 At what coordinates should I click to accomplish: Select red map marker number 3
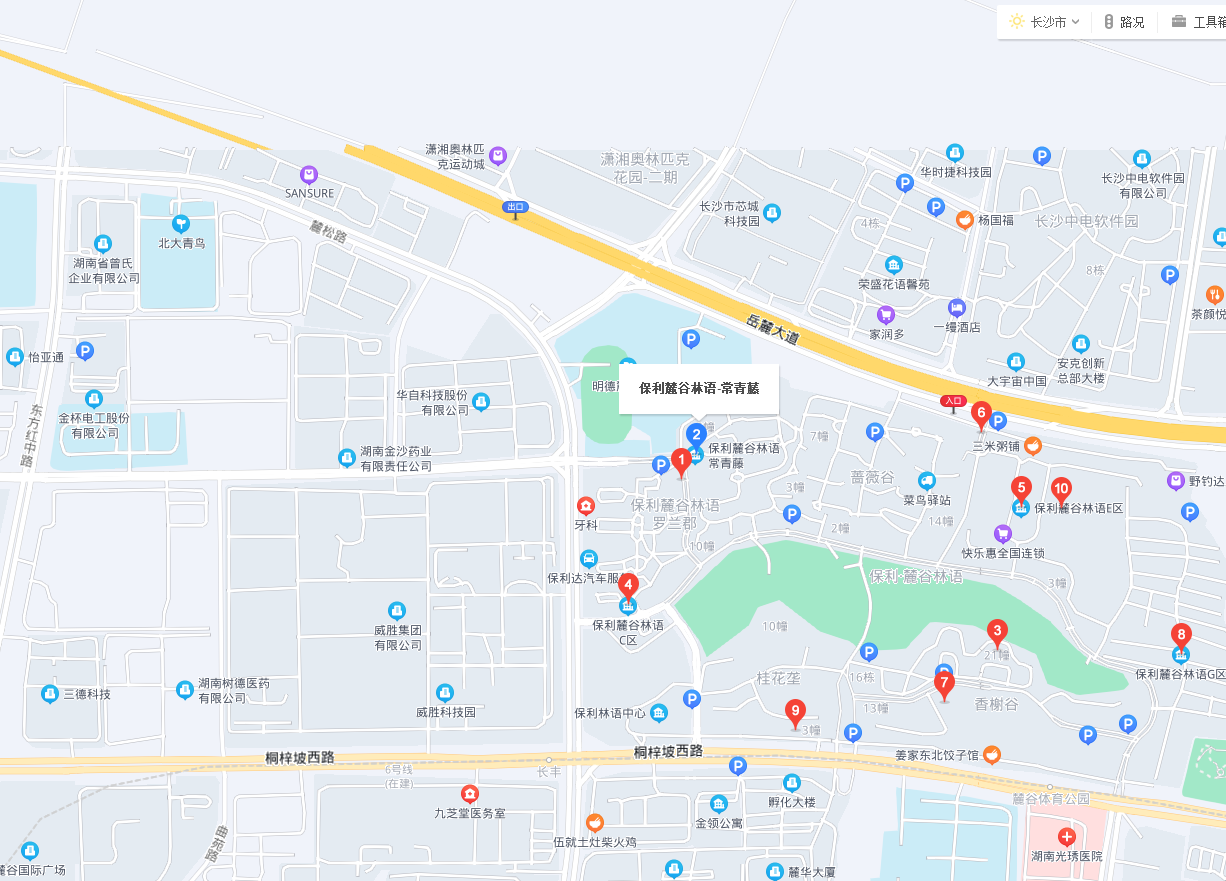996,632
